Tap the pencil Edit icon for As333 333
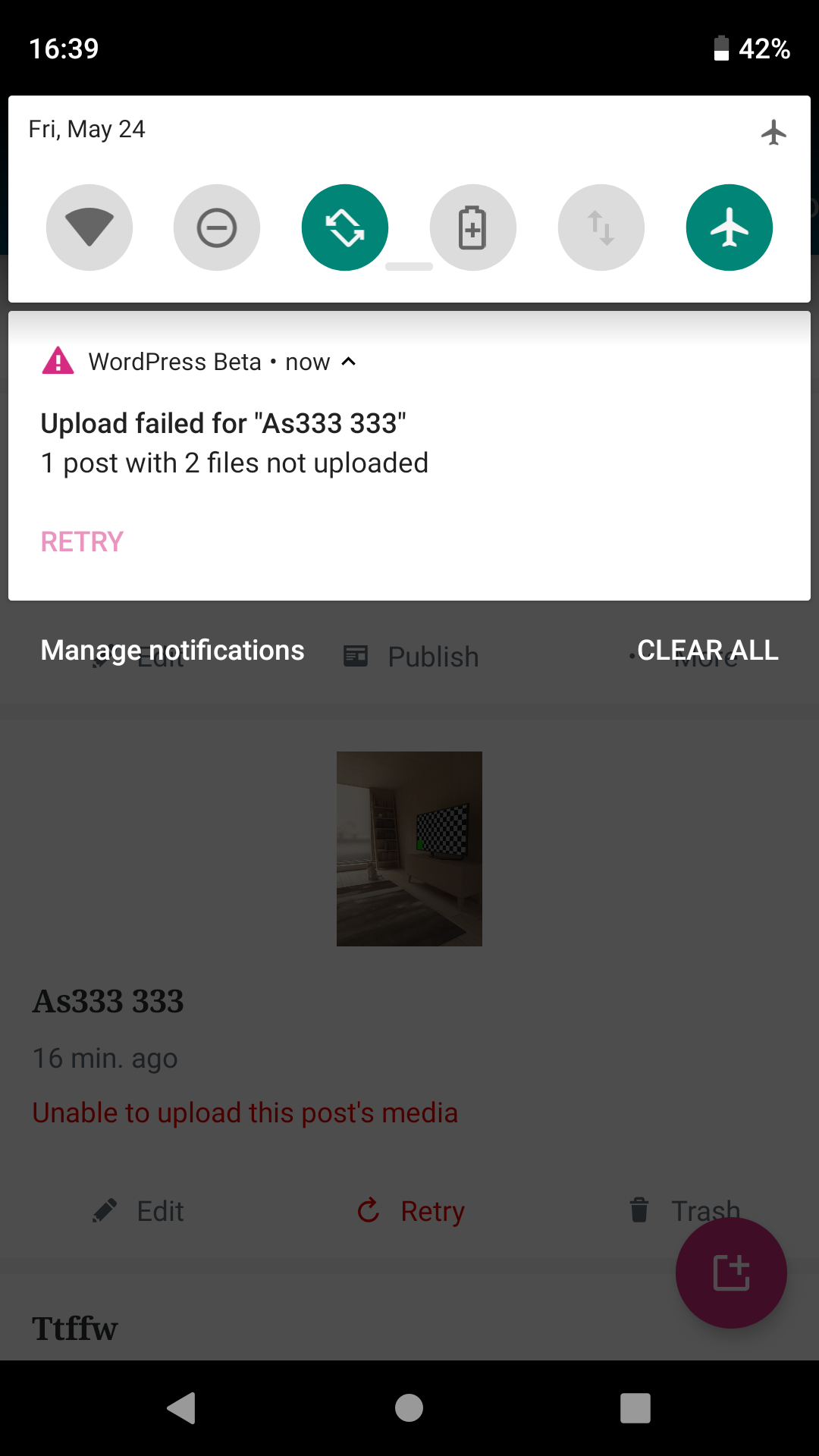 105,1211
